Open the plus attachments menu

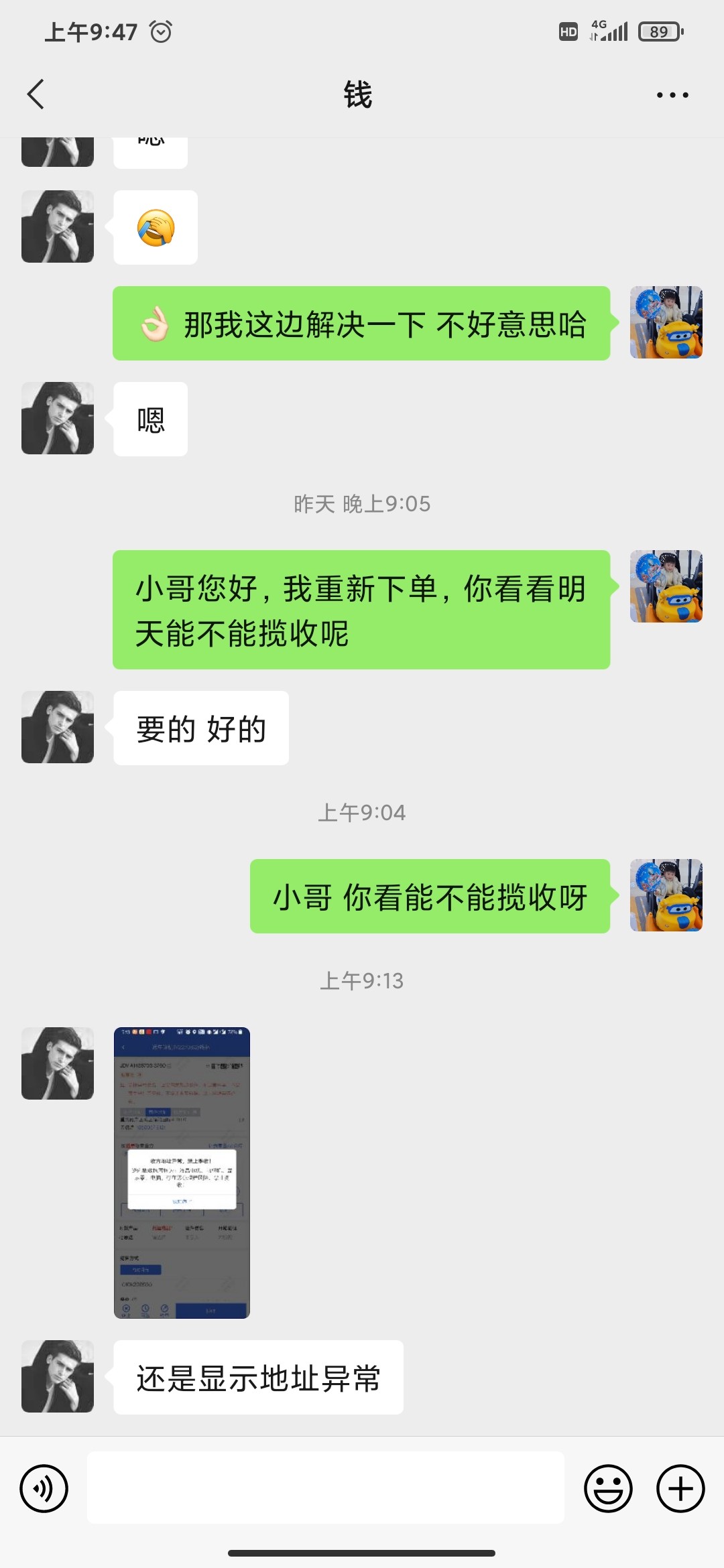[680, 1488]
